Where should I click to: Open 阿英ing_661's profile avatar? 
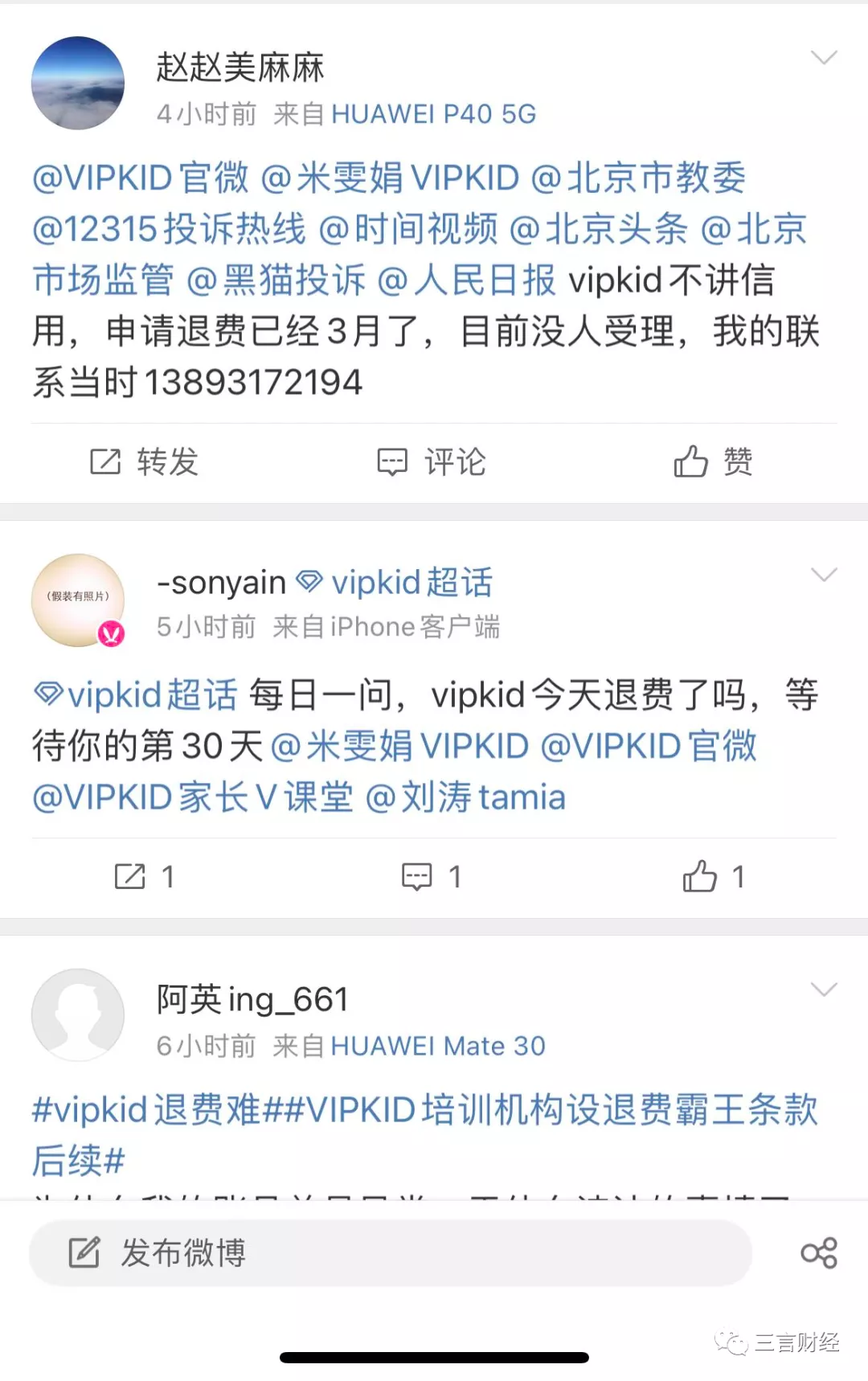[78, 1014]
